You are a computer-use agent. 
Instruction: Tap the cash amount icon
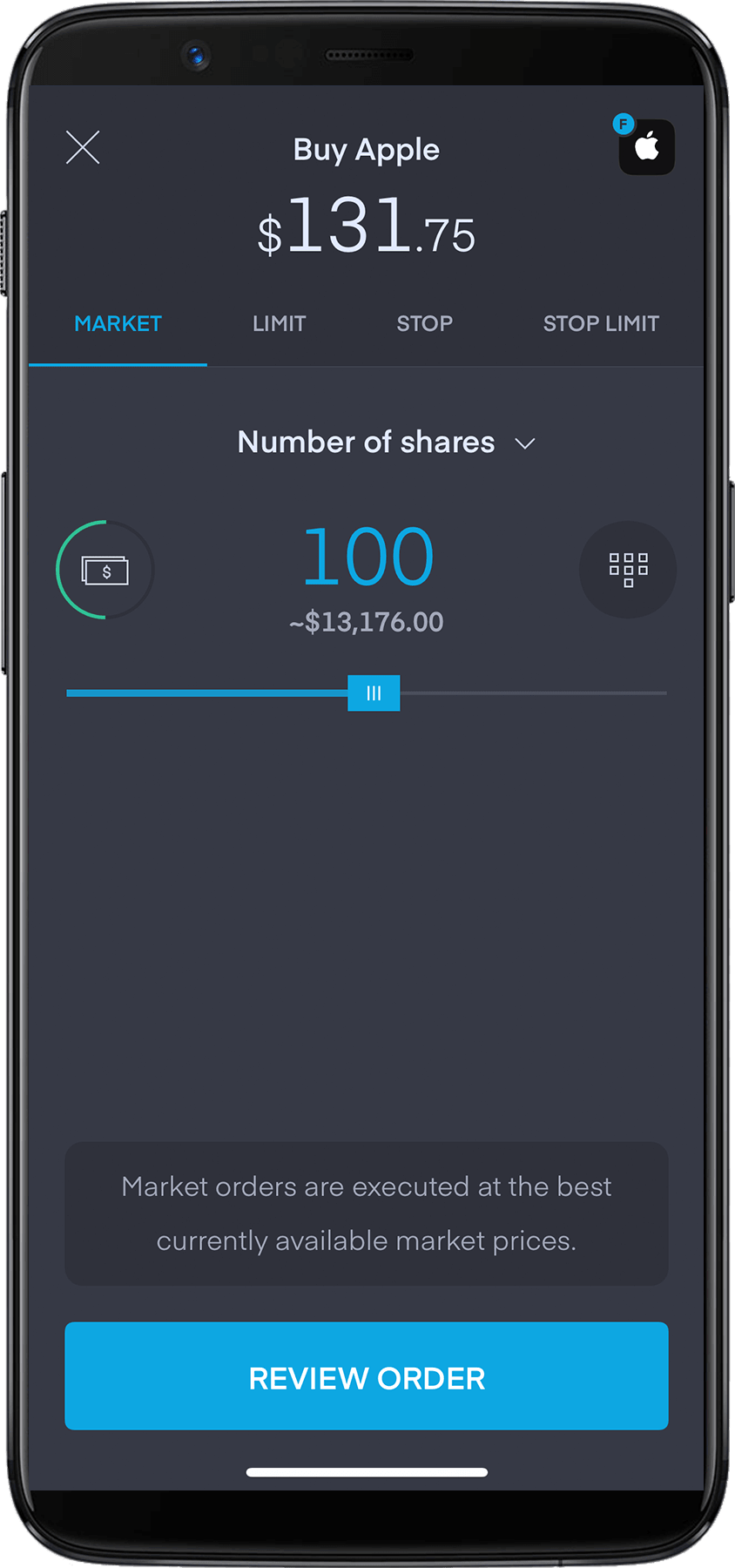[x=105, y=571]
